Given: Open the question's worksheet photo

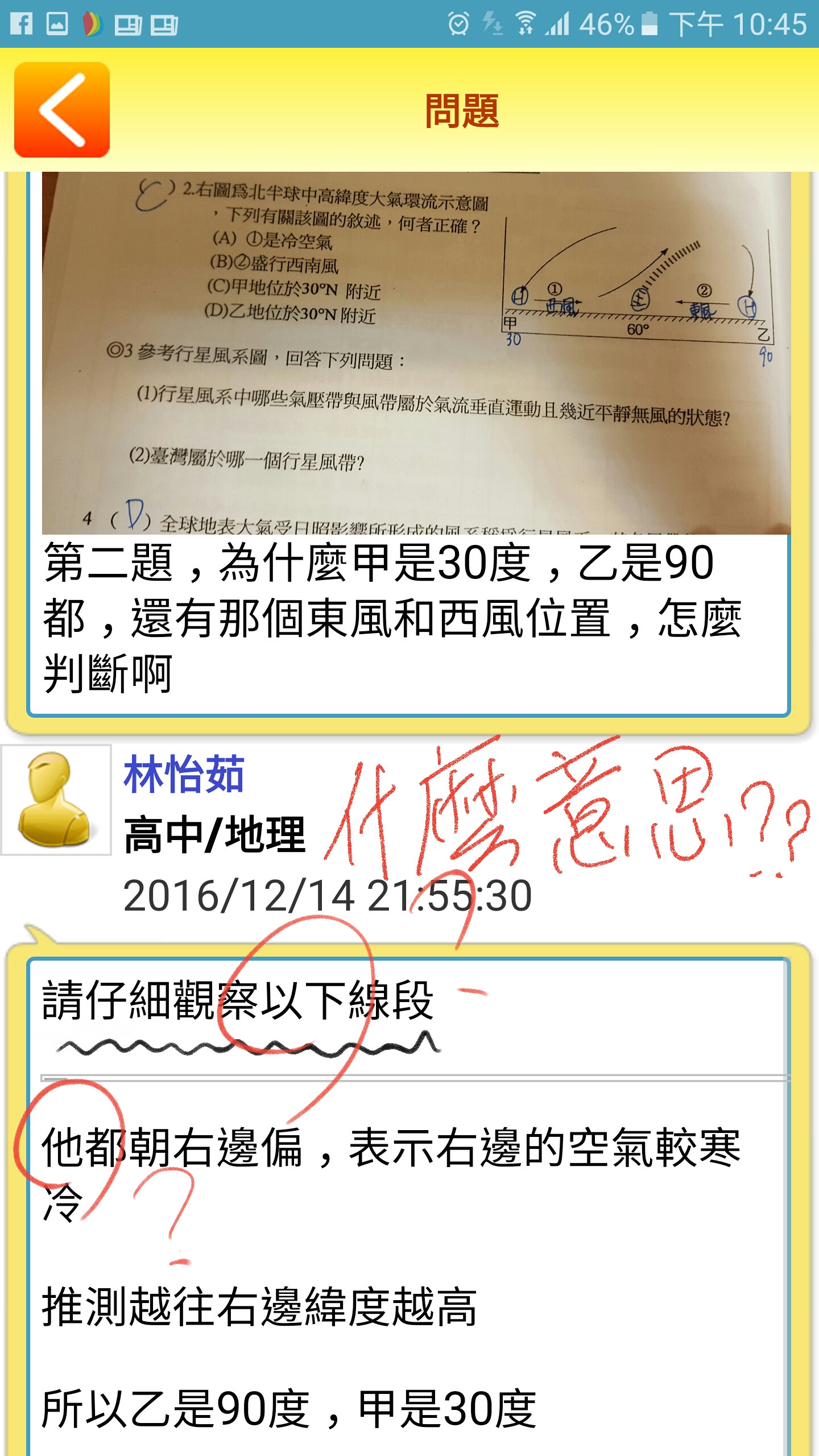Looking at the screenshot, I should point(416,353).
